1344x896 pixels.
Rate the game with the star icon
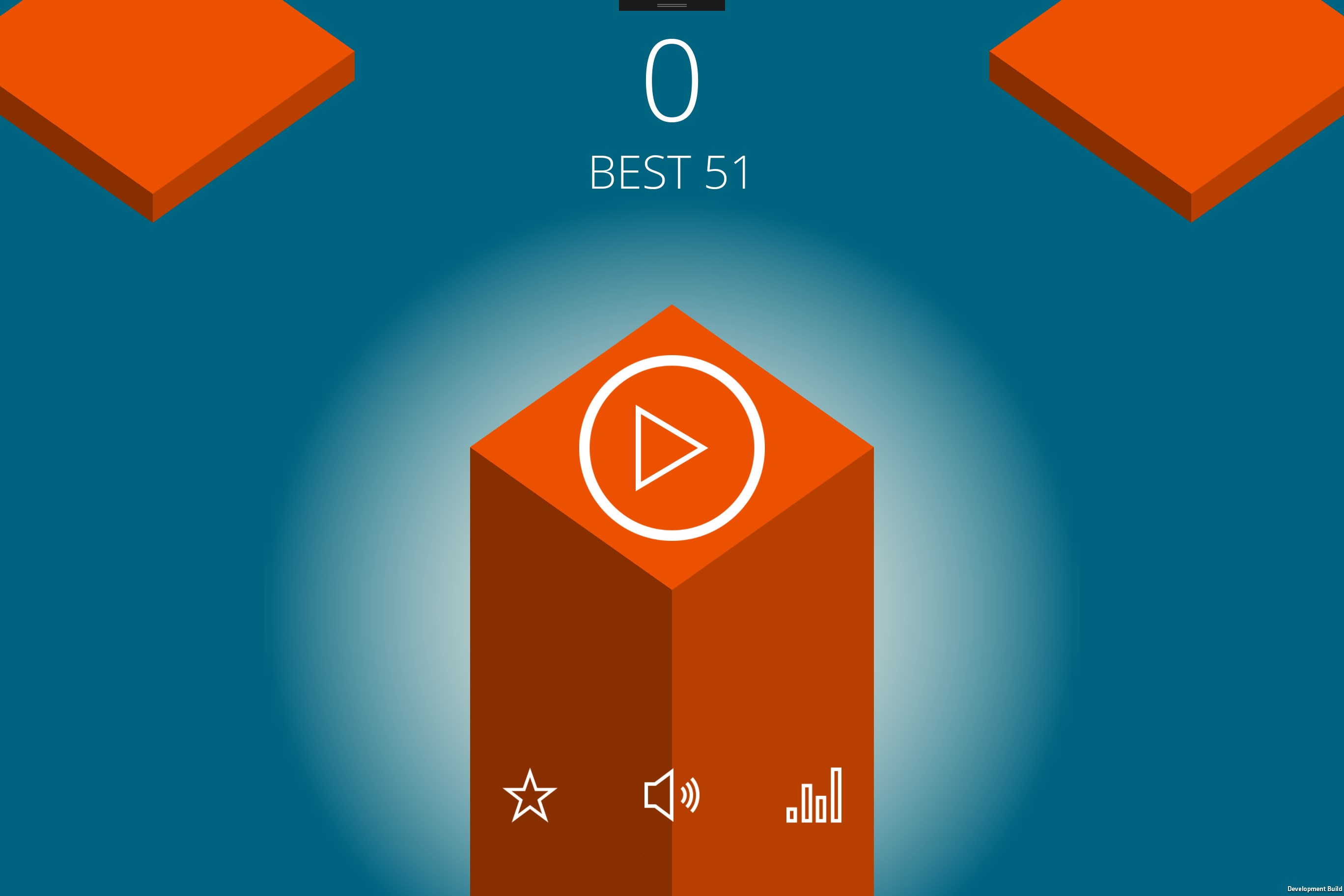pos(530,796)
